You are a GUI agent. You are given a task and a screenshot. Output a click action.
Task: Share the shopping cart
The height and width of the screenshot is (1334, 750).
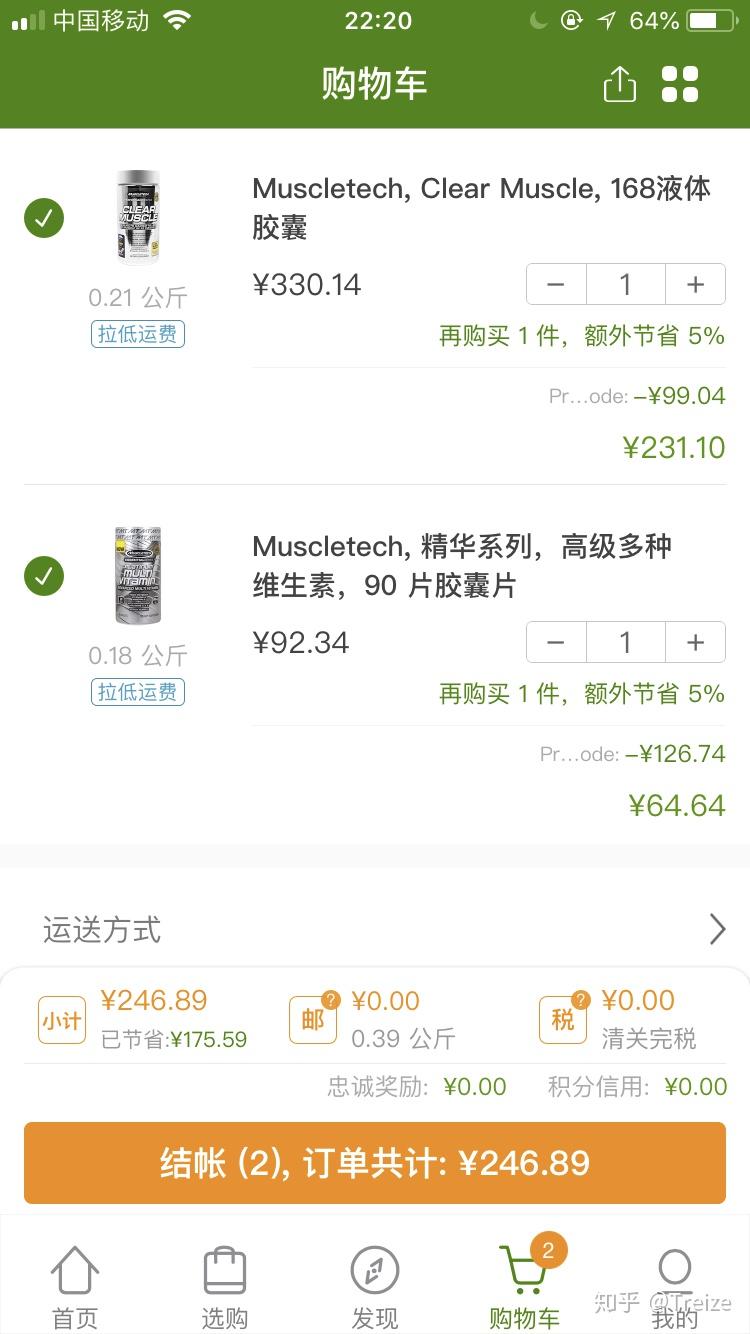619,84
